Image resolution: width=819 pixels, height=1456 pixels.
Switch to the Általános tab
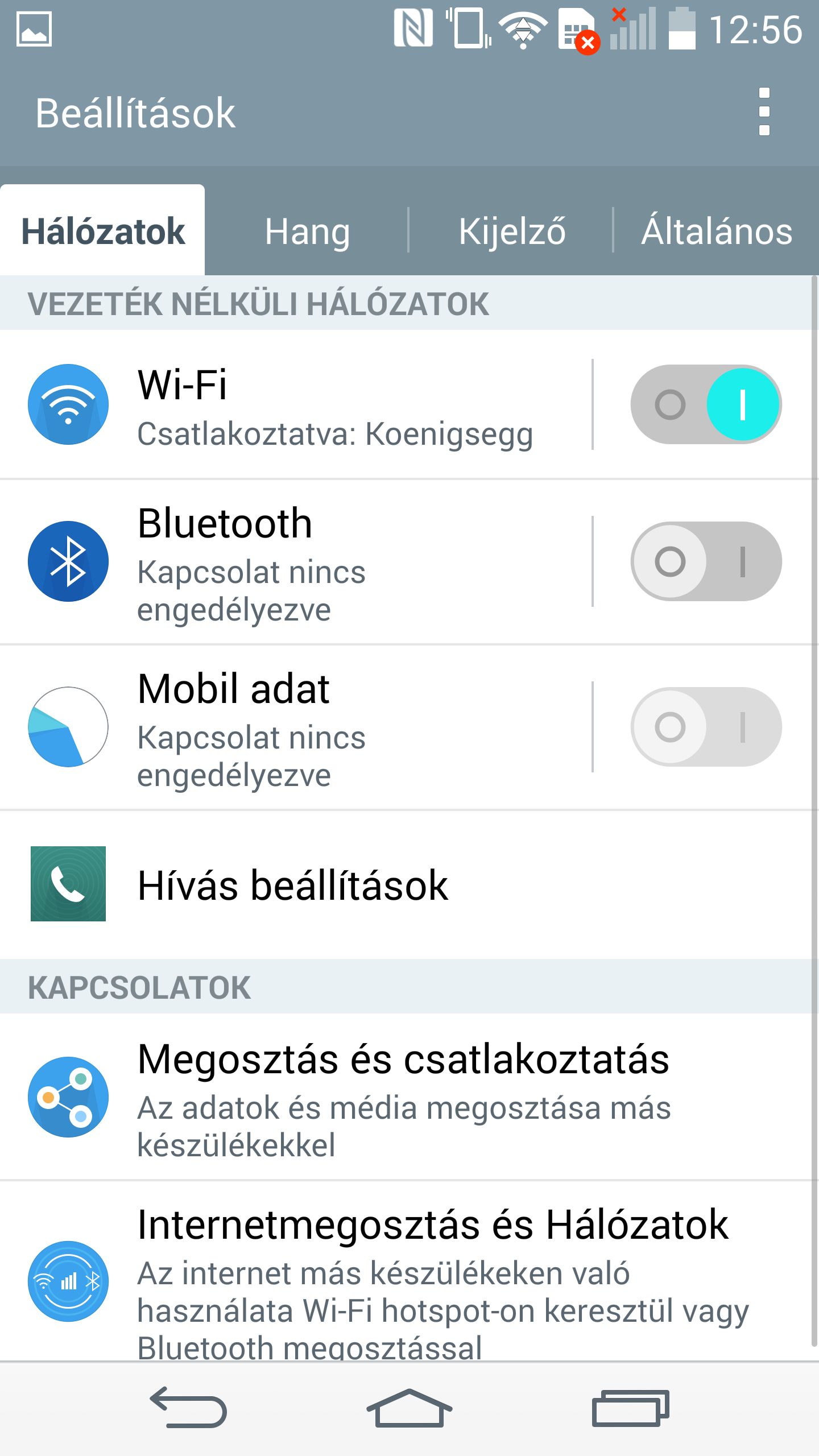pos(716,231)
